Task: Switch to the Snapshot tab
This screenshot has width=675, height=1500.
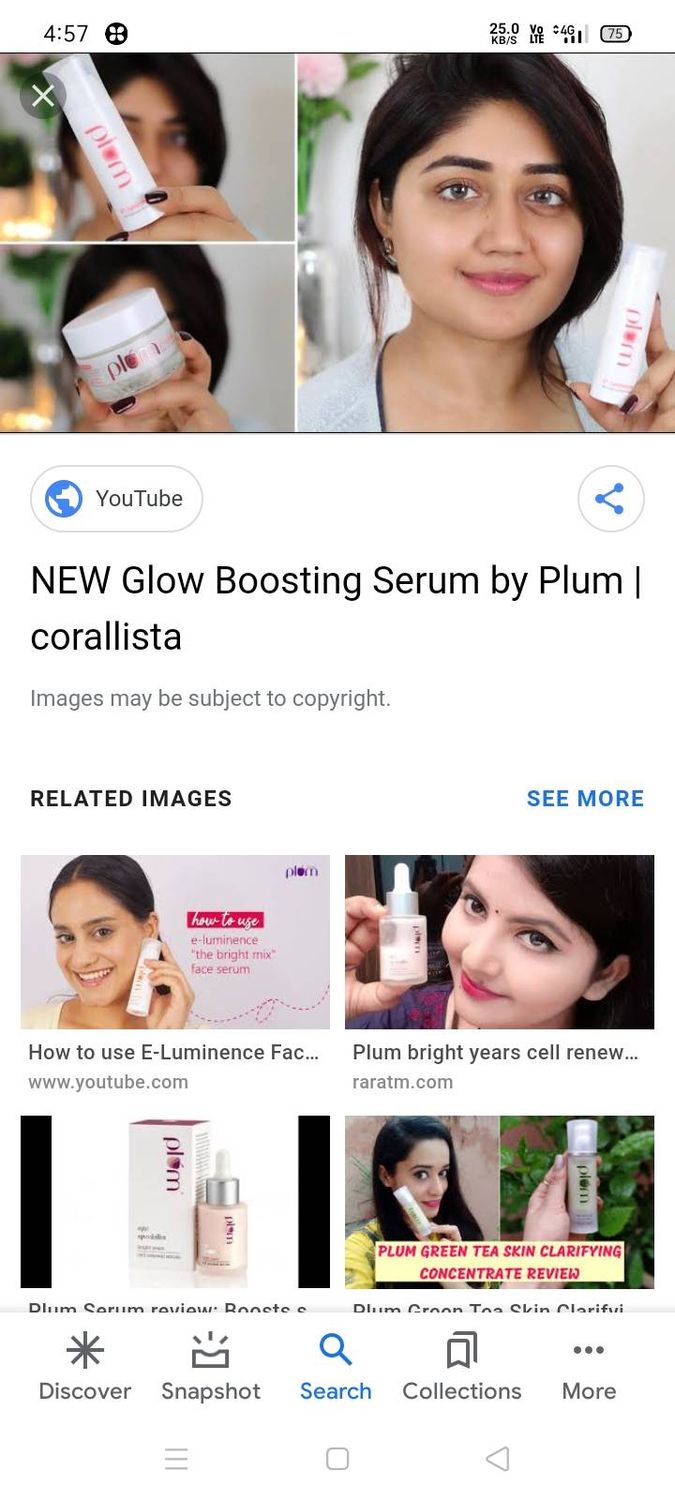Action: pos(211,1368)
